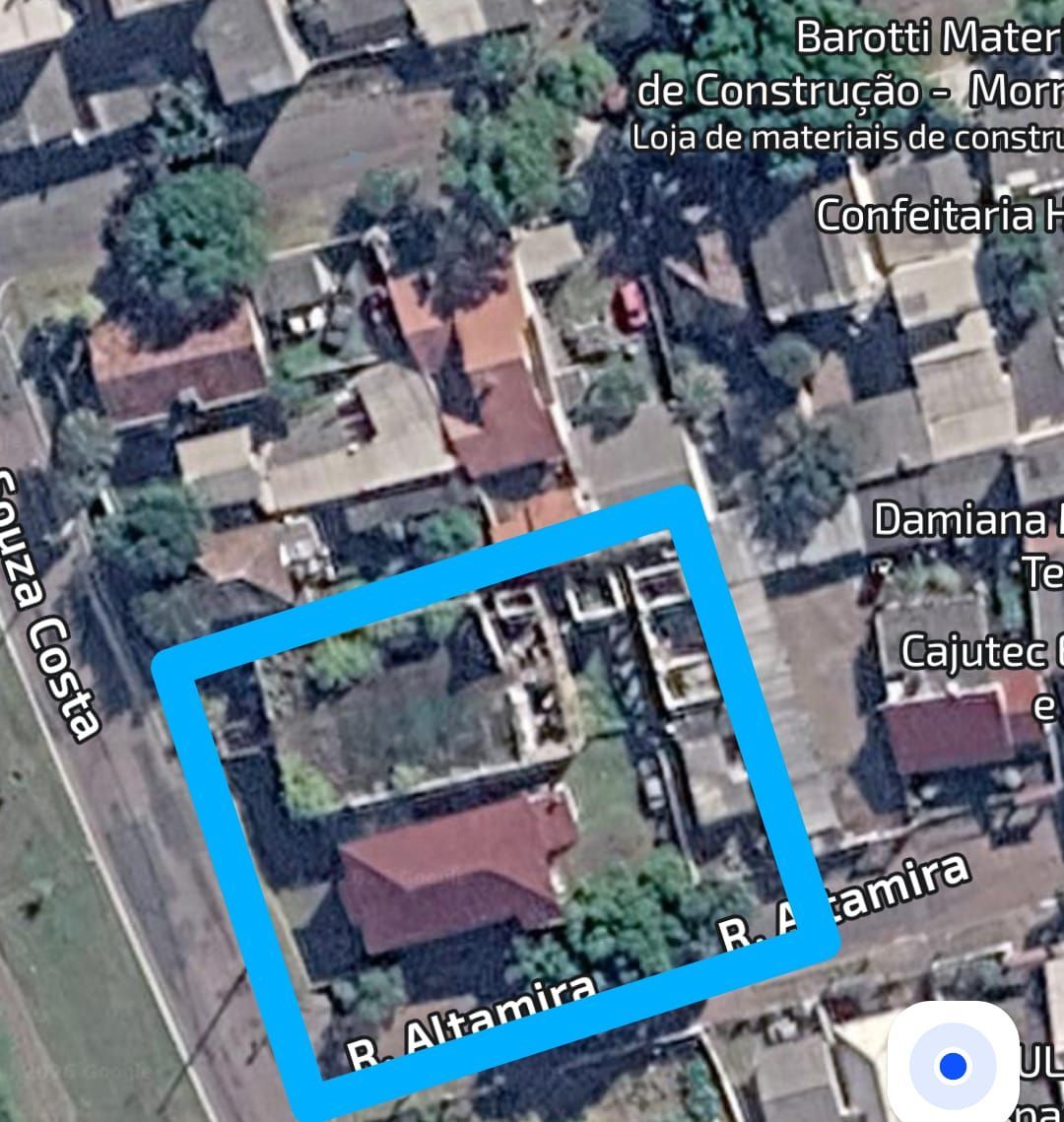The height and width of the screenshot is (1122, 1064).
Task: Open the Cajutec place label
Action: (981, 677)
